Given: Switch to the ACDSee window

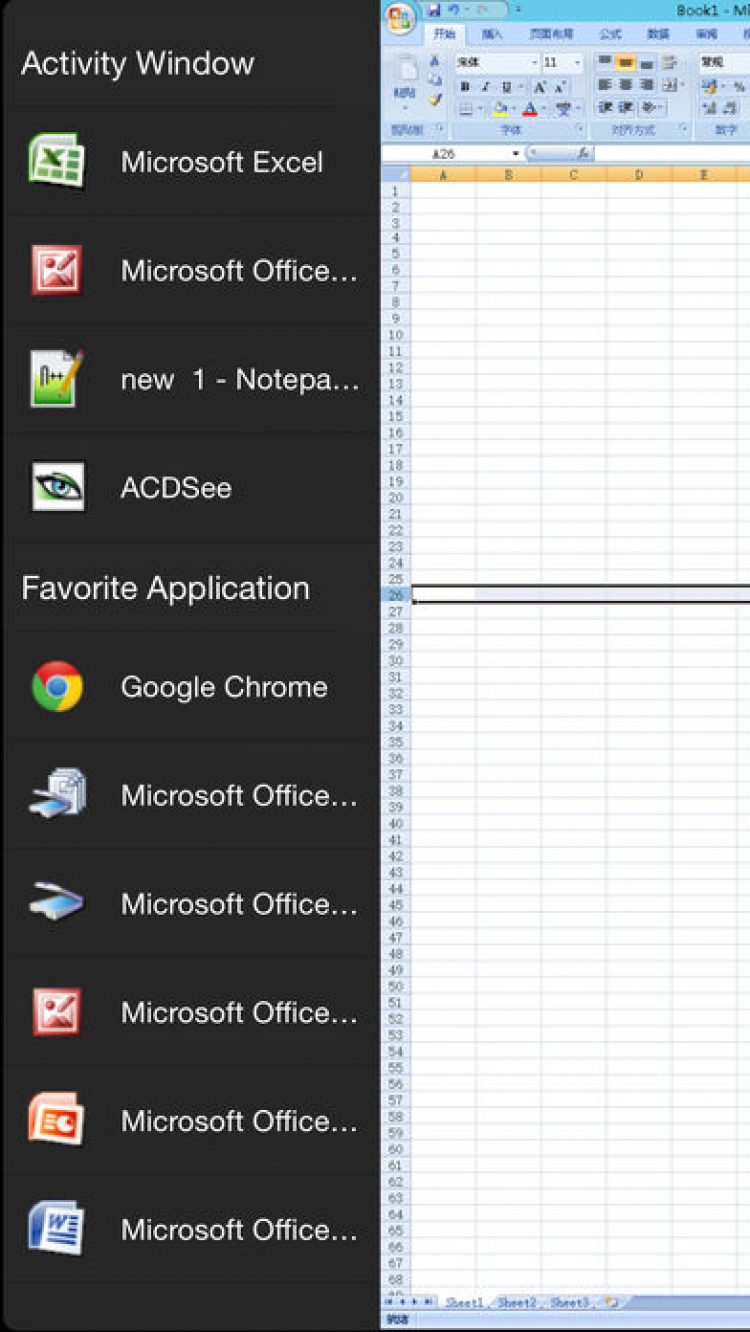Looking at the screenshot, I should click(190, 488).
